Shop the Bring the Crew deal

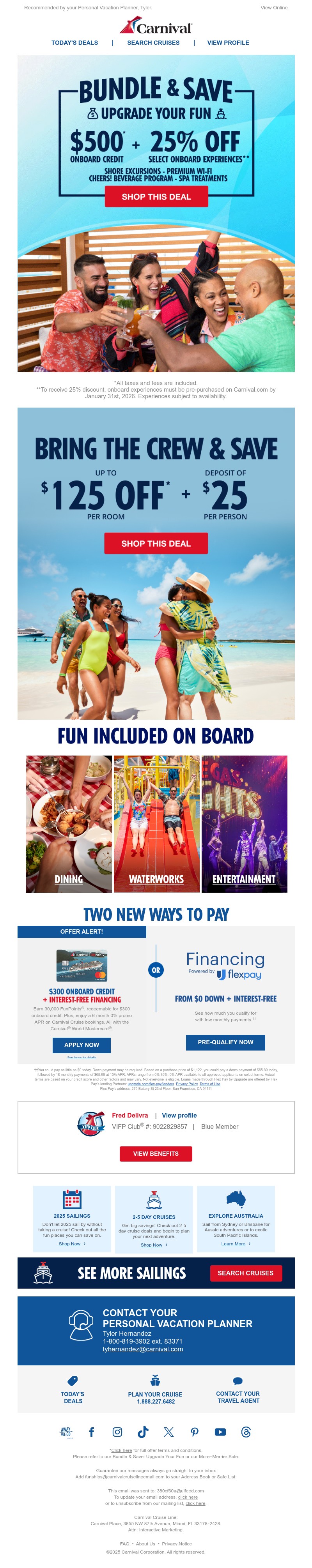(x=156, y=543)
